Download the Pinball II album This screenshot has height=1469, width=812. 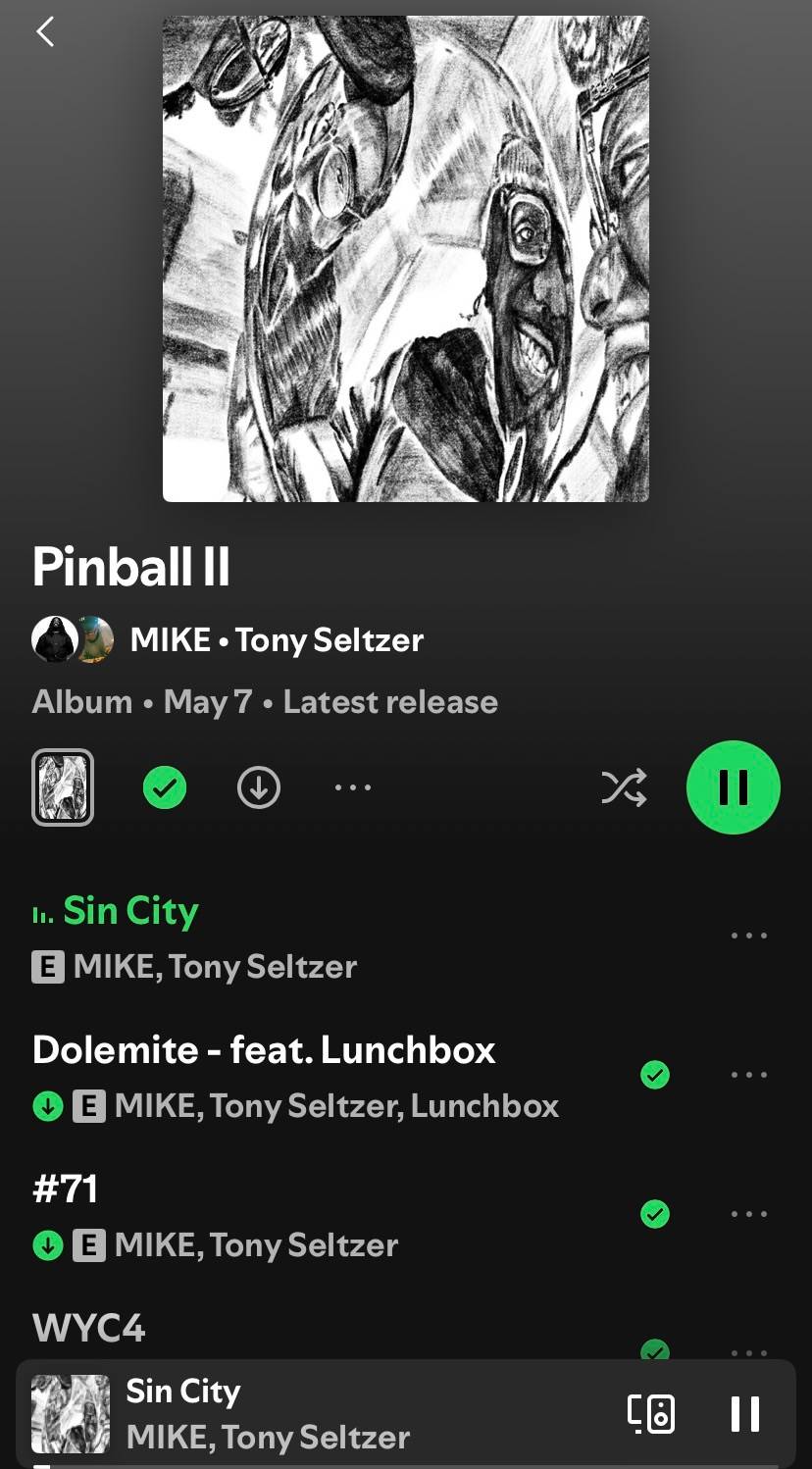click(259, 787)
